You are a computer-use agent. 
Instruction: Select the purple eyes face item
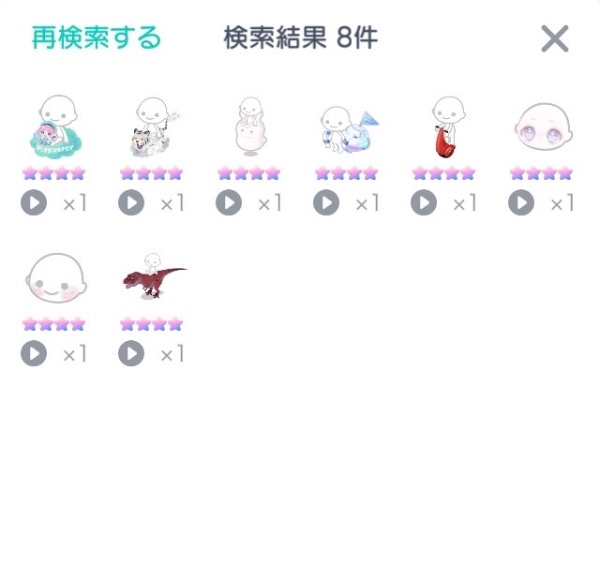[x=542, y=128]
